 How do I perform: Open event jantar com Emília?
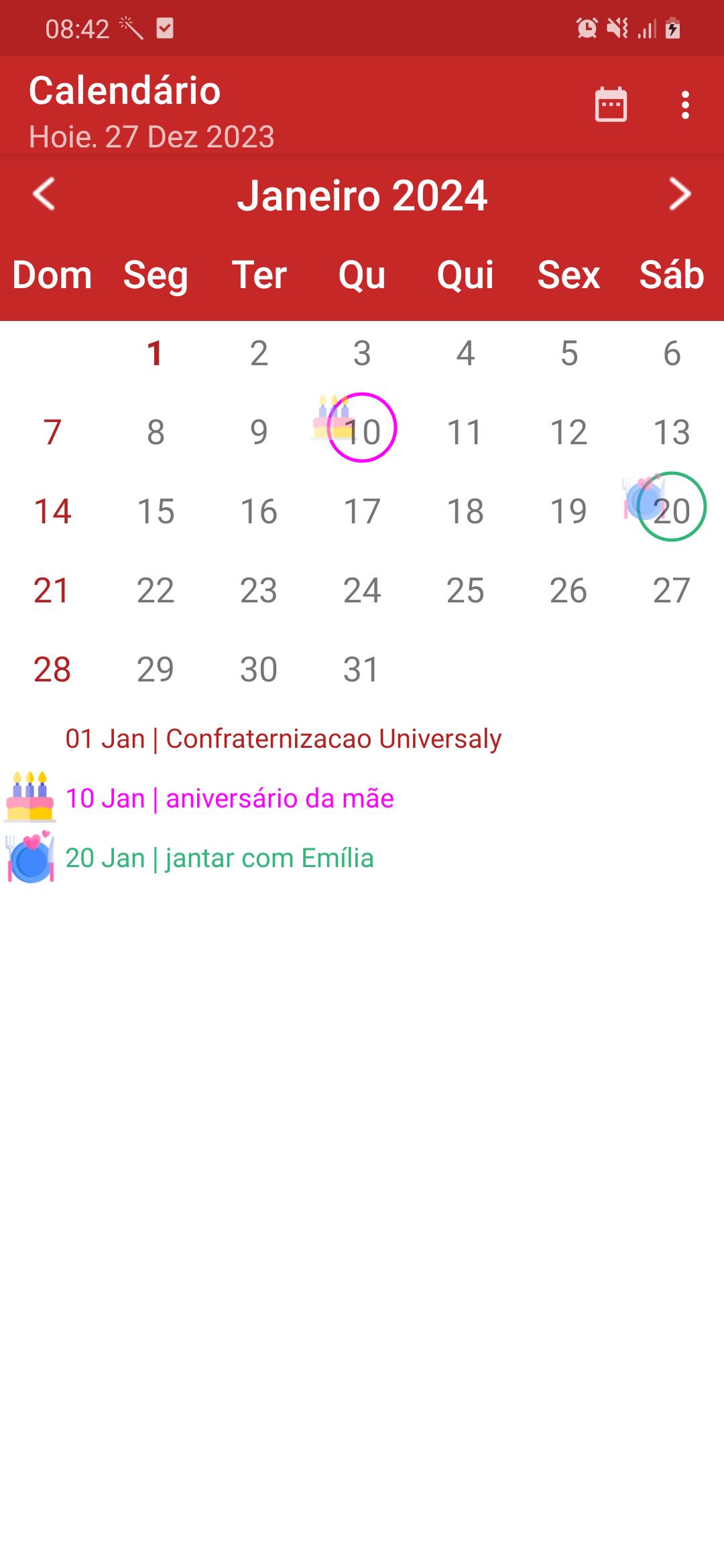pyautogui.click(x=219, y=858)
